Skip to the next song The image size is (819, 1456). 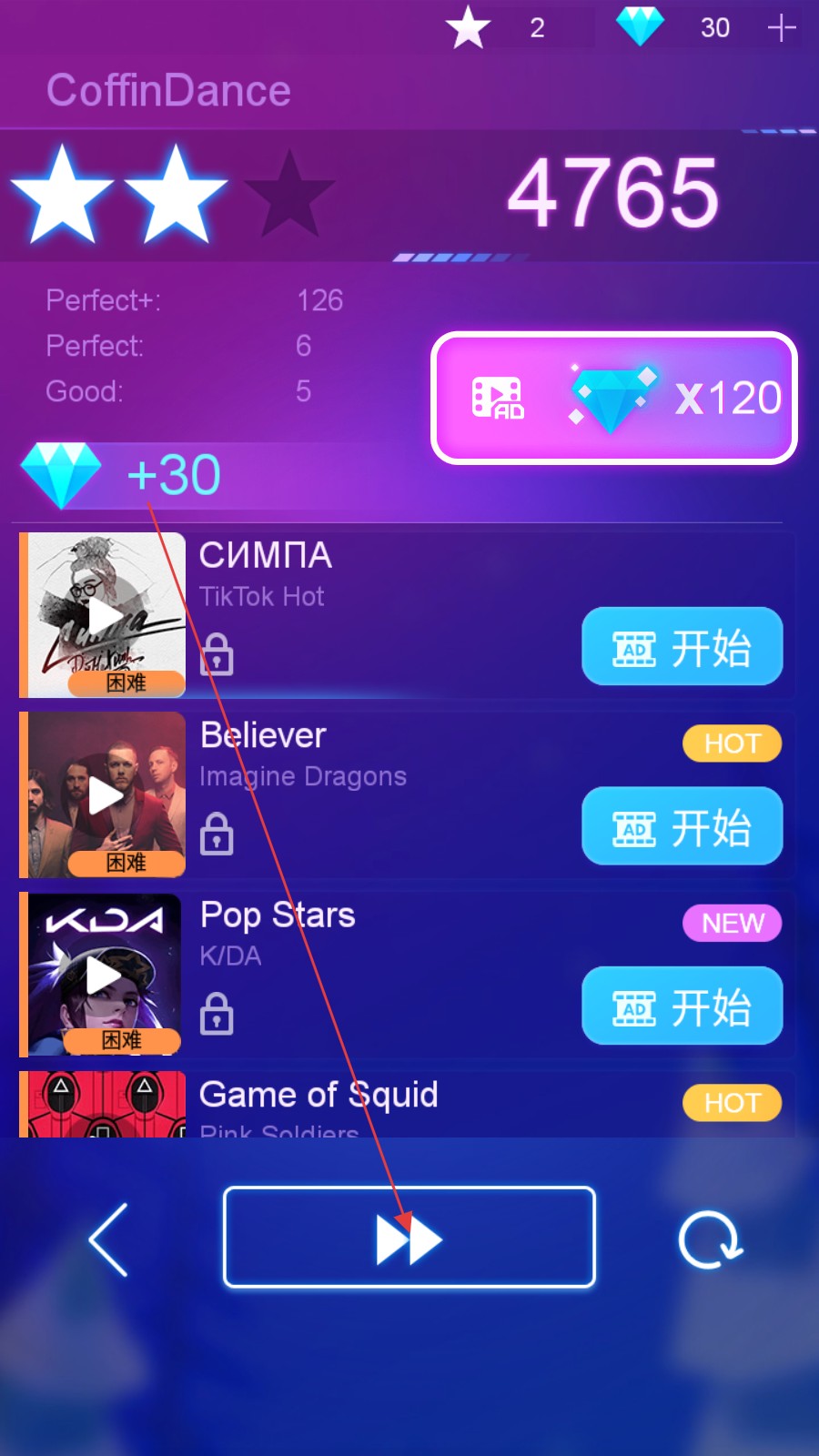409,1238
